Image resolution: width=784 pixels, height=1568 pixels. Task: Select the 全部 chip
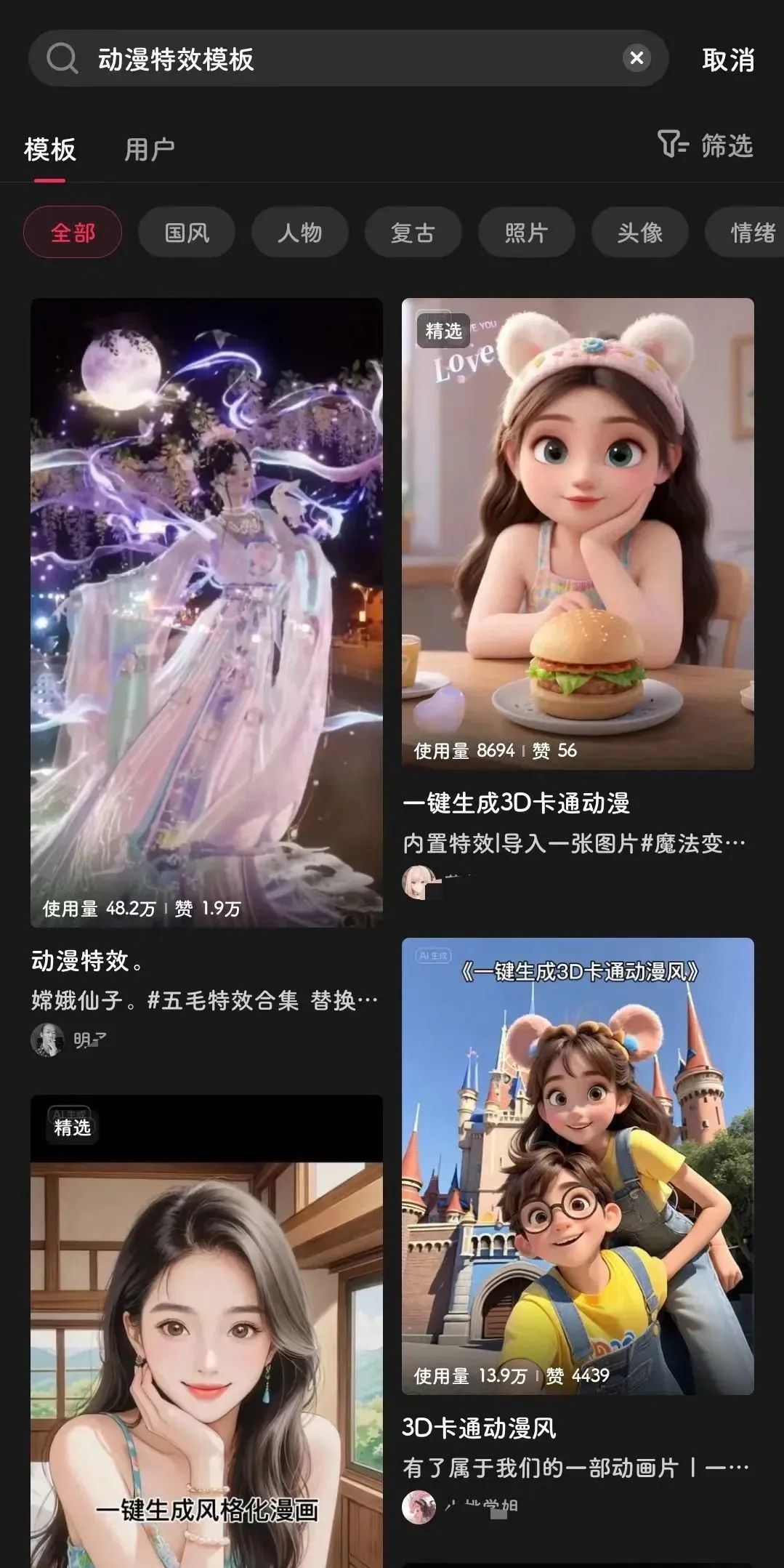click(73, 233)
